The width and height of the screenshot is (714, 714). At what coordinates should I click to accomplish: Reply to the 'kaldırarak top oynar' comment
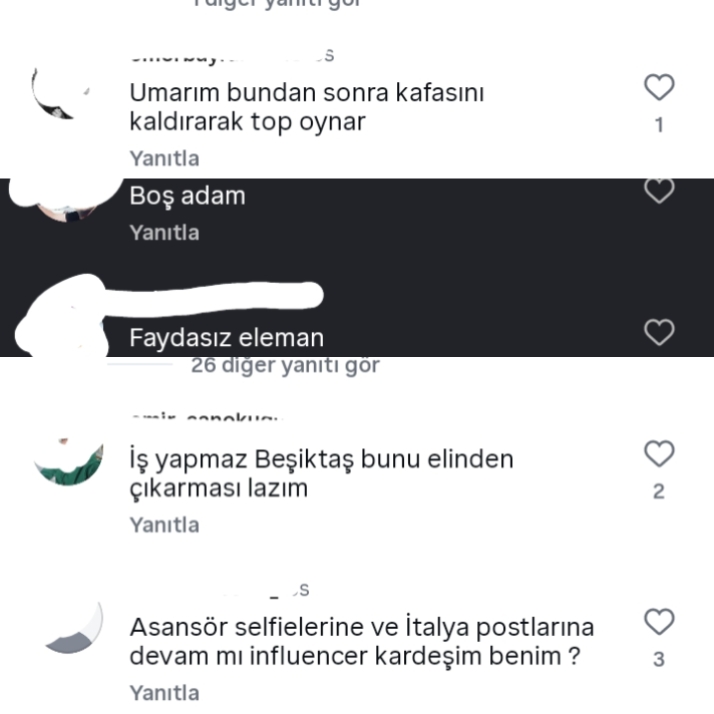[164, 158]
